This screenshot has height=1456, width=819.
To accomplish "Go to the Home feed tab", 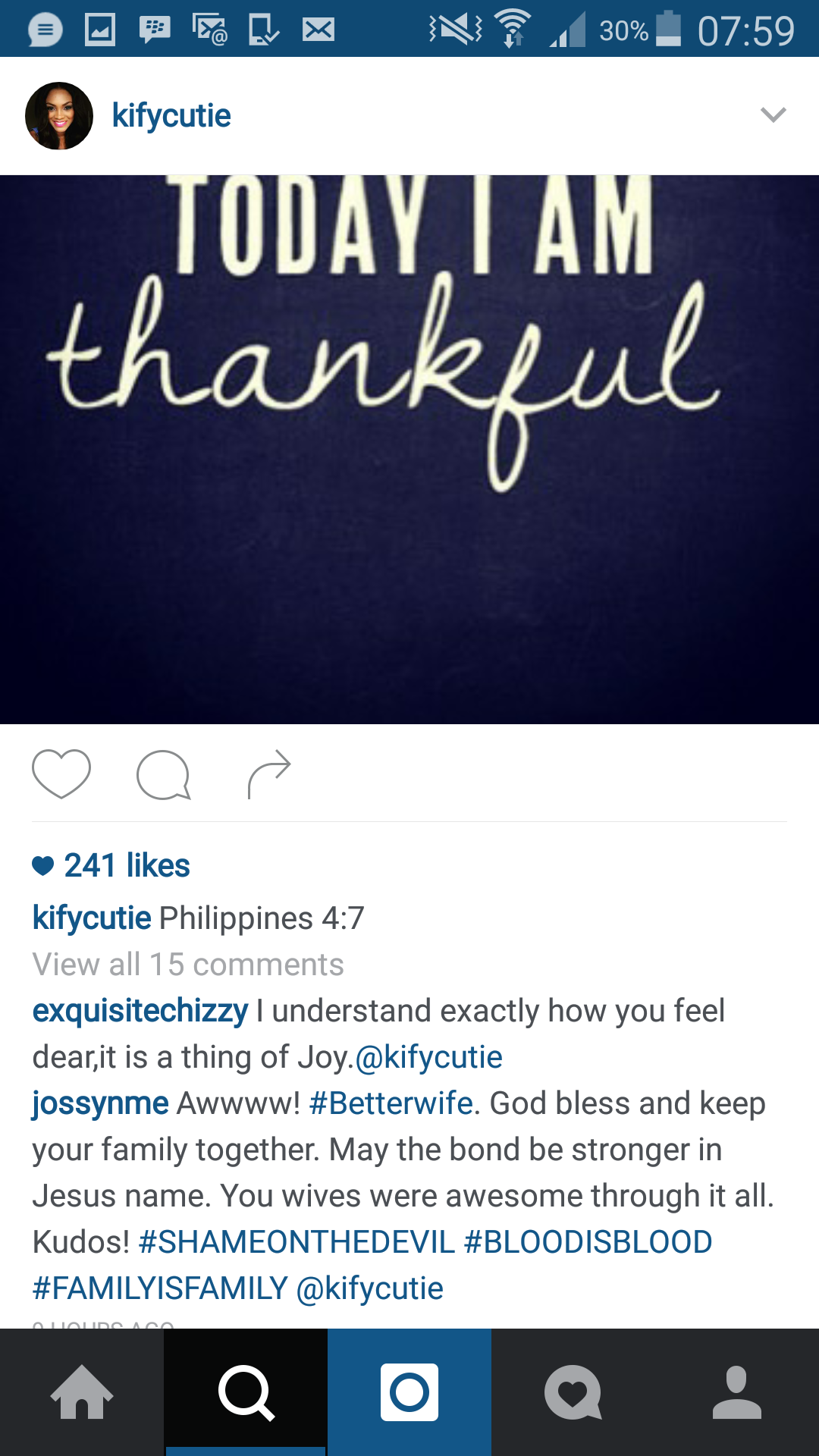I will pos(82,1392).
